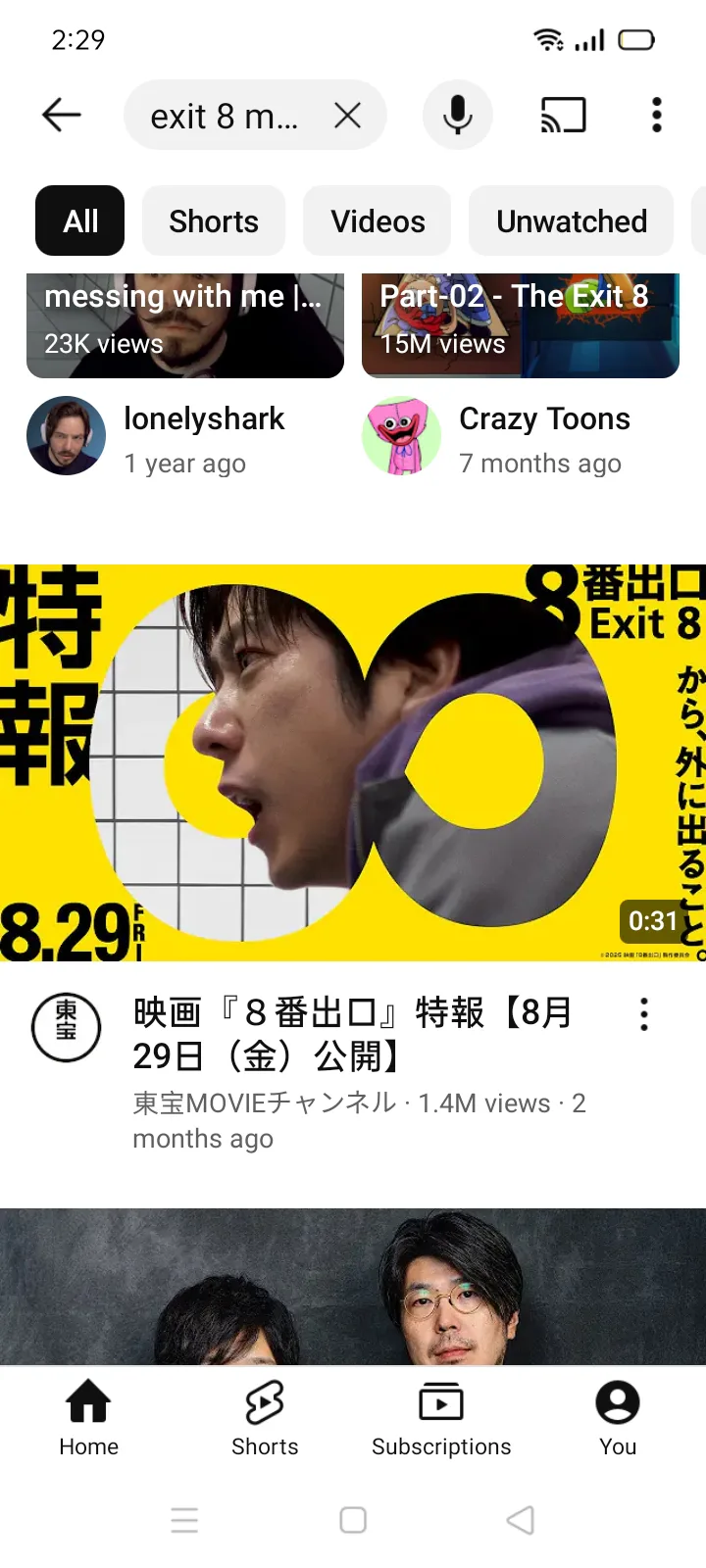Open the 東宝 channel avatar
Image resolution: width=706 pixels, height=1568 pixels.
(67, 1028)
